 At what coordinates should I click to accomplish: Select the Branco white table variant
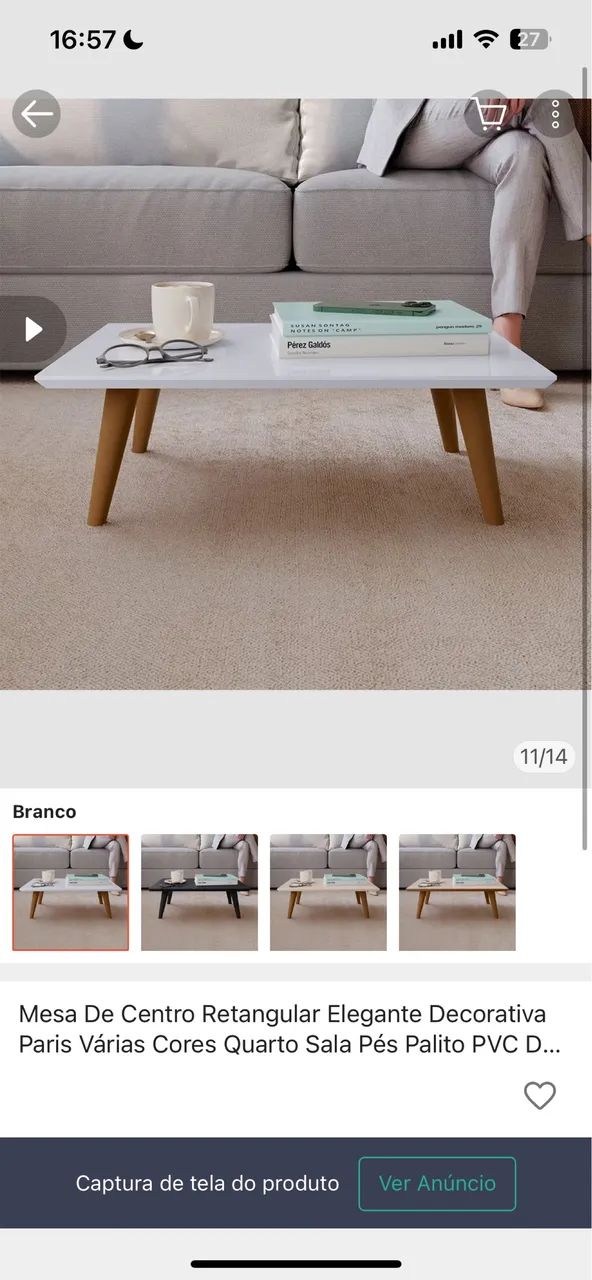pyautogui.click(x=70, y=892)
